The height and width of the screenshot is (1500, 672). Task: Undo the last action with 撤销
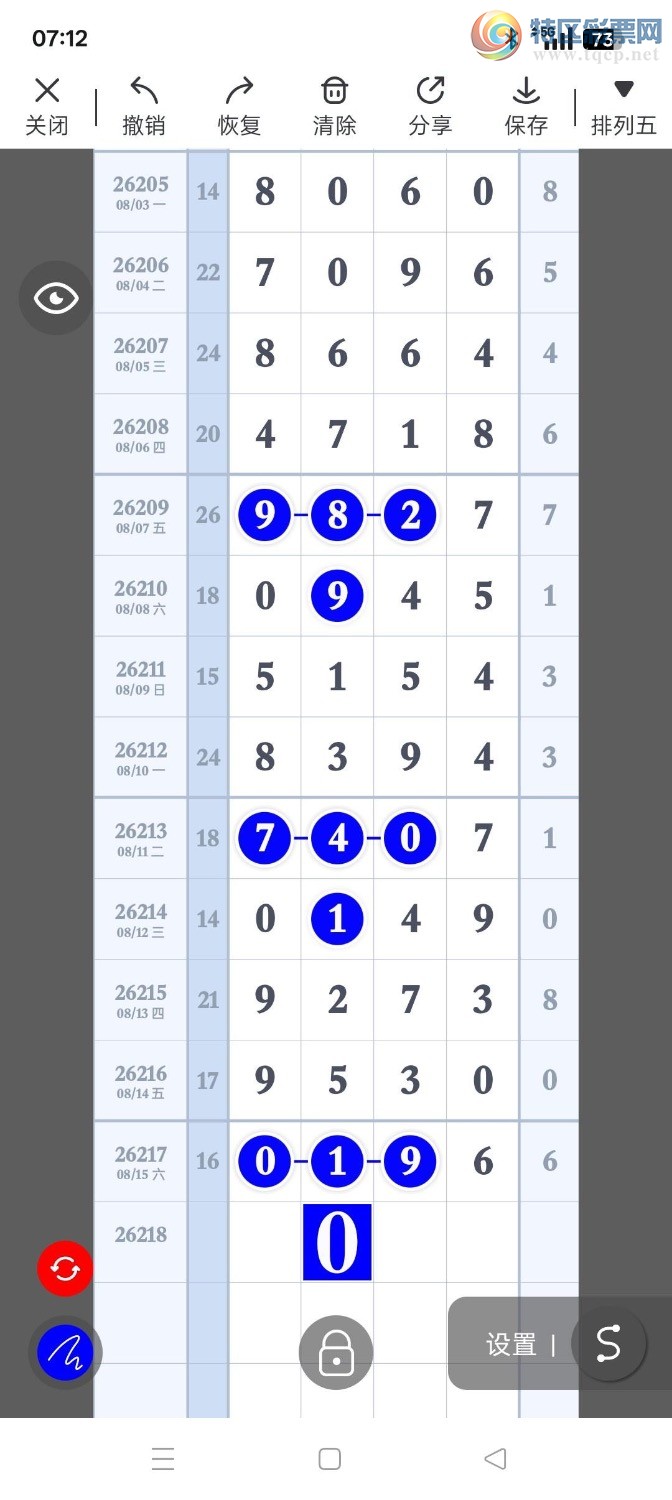tap(144, 107)
